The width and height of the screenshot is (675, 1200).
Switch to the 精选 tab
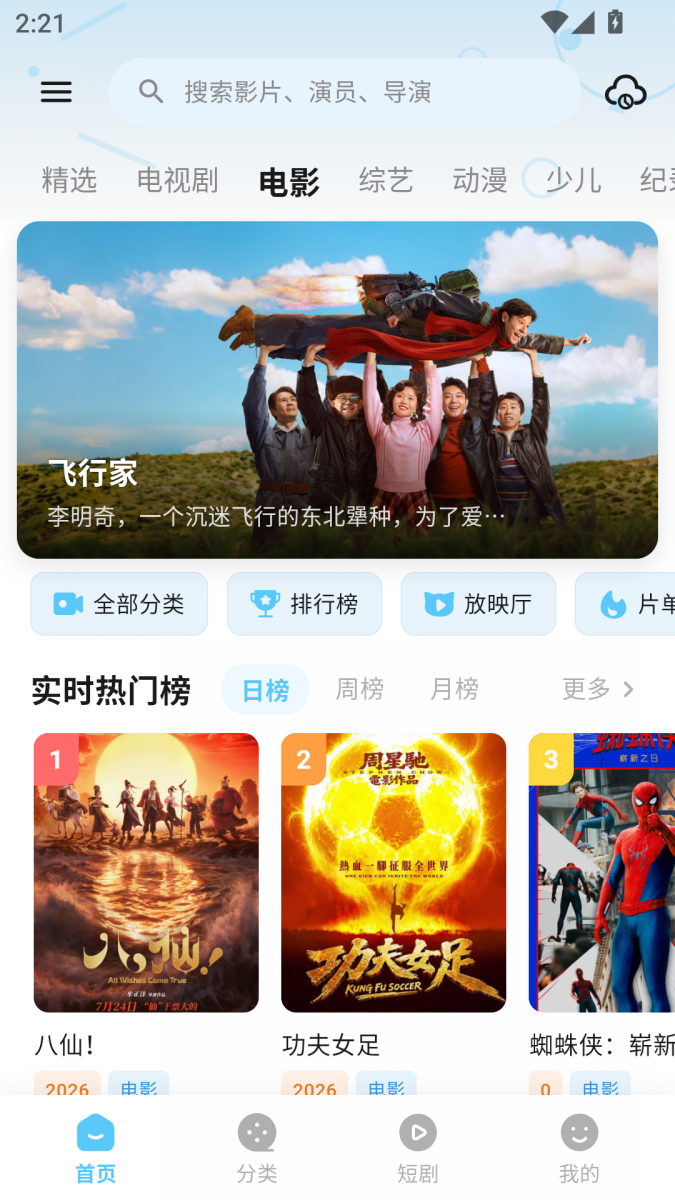[69, 180]
